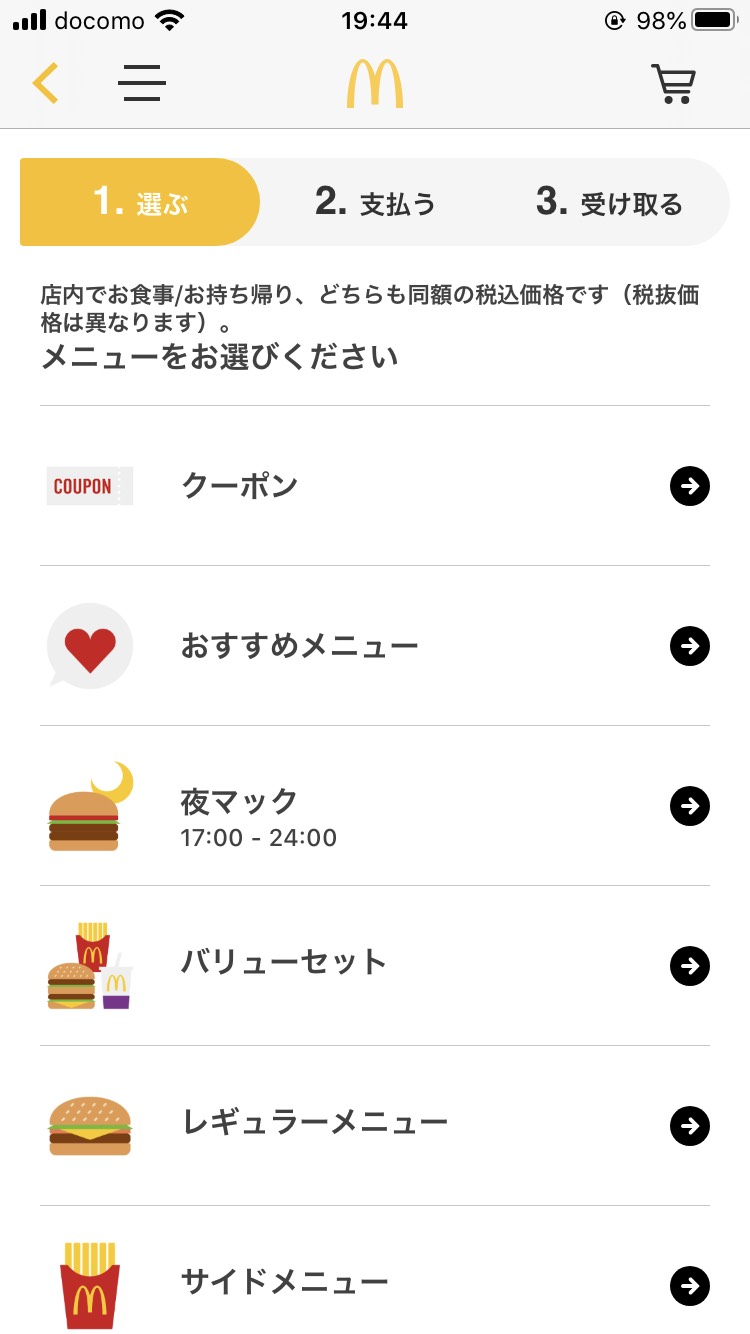Open おすすめメニュー recommendations

[x=375, y=646]
